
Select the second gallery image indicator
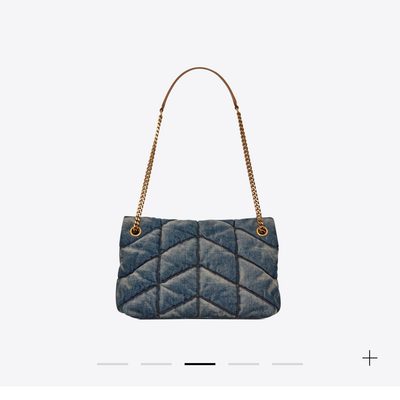pos(156,364)
